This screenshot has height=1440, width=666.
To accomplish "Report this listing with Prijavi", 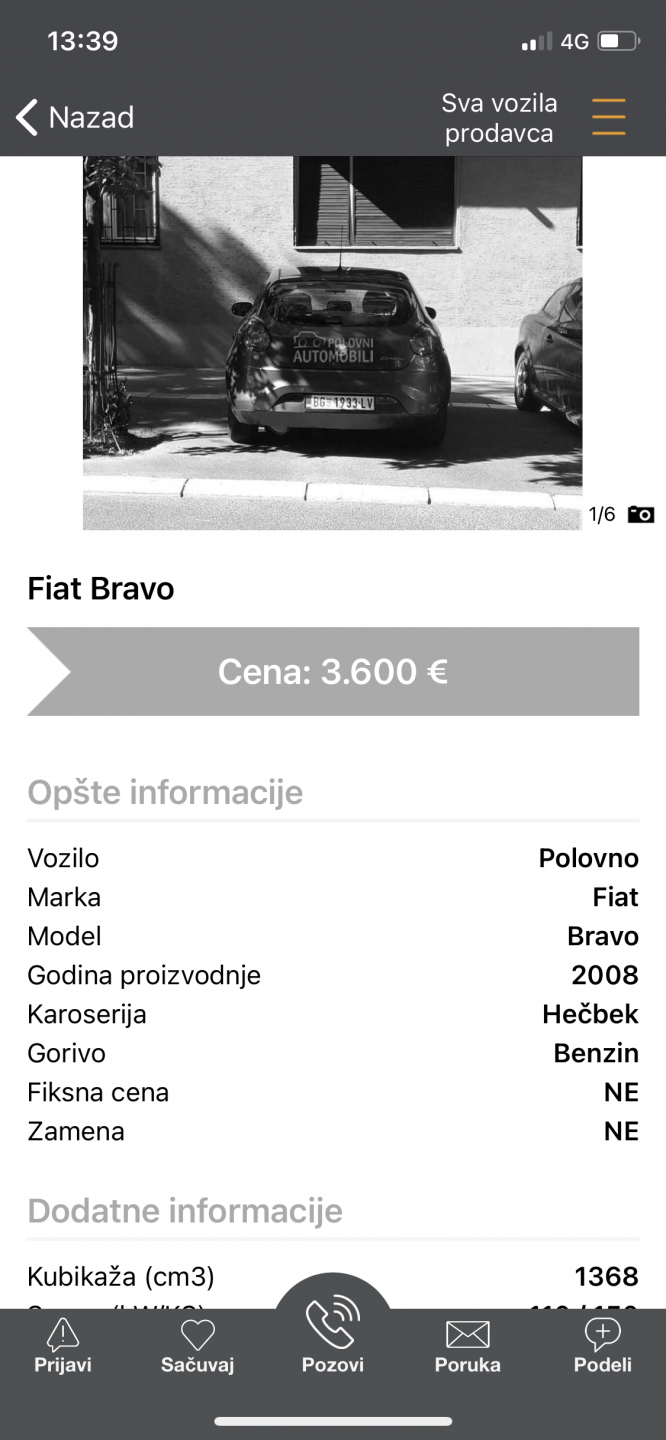I will 63,1346.
